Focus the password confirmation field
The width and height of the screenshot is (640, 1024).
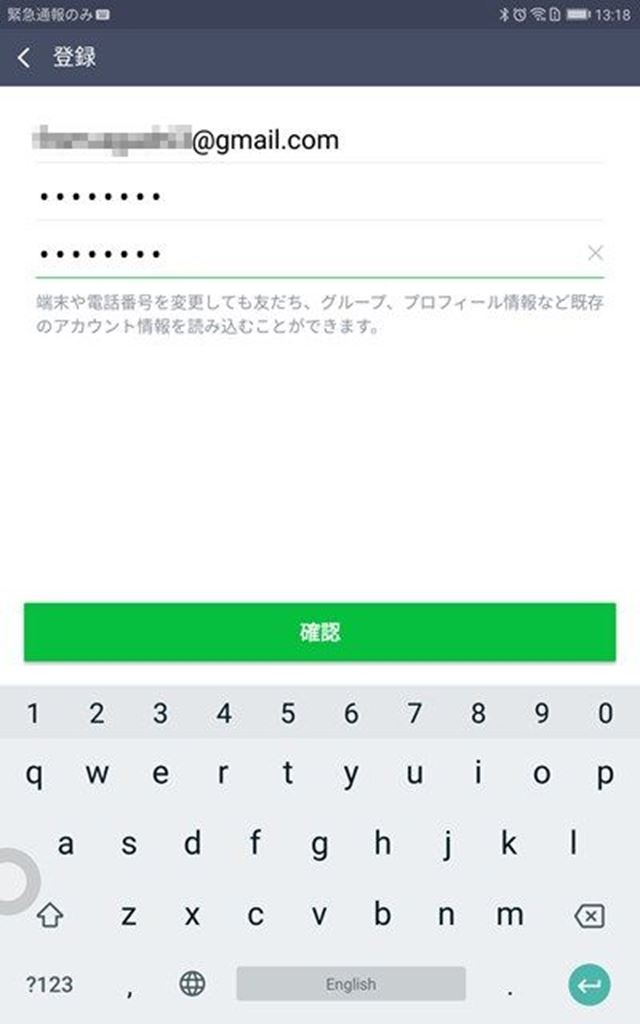(x=300, y=254)
